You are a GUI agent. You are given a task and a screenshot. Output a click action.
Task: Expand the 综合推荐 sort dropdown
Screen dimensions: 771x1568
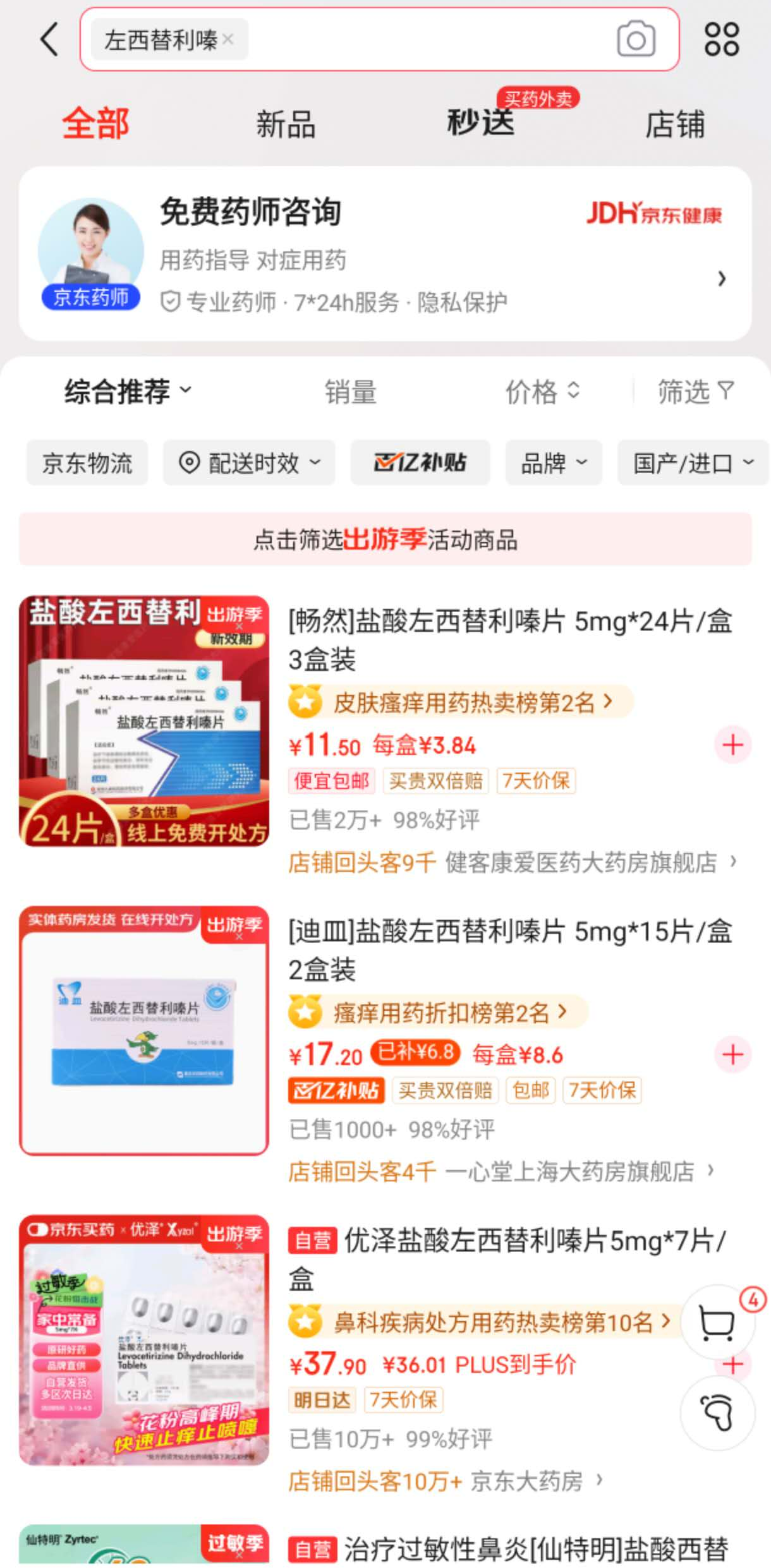[x=127, y=391]
